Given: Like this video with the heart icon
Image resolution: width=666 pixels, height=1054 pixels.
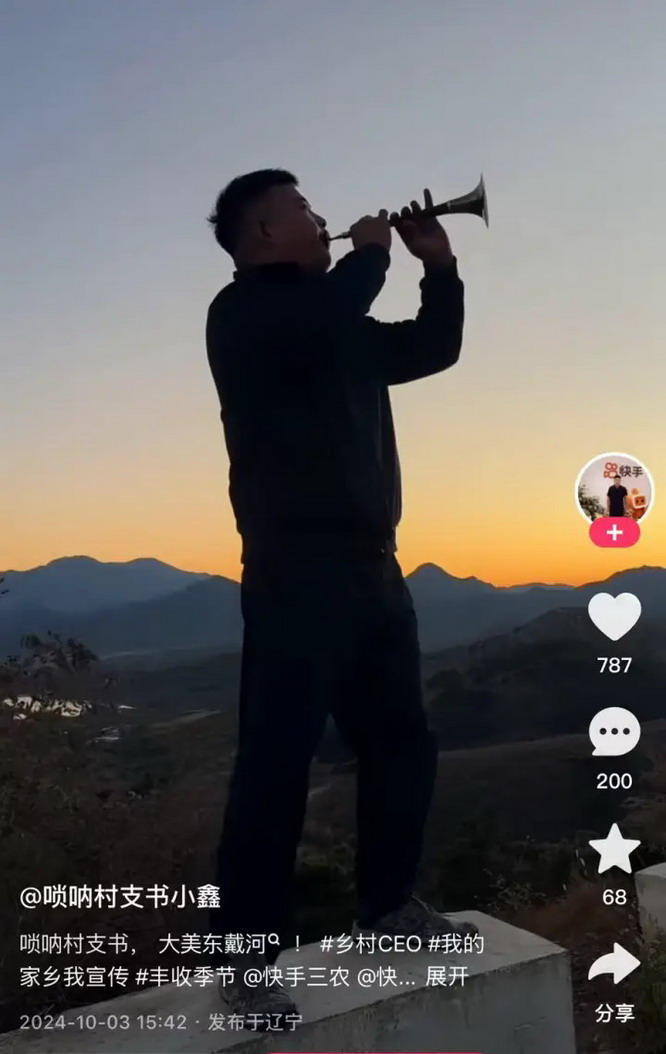Looking at the screenshot, I should [614, 617].
